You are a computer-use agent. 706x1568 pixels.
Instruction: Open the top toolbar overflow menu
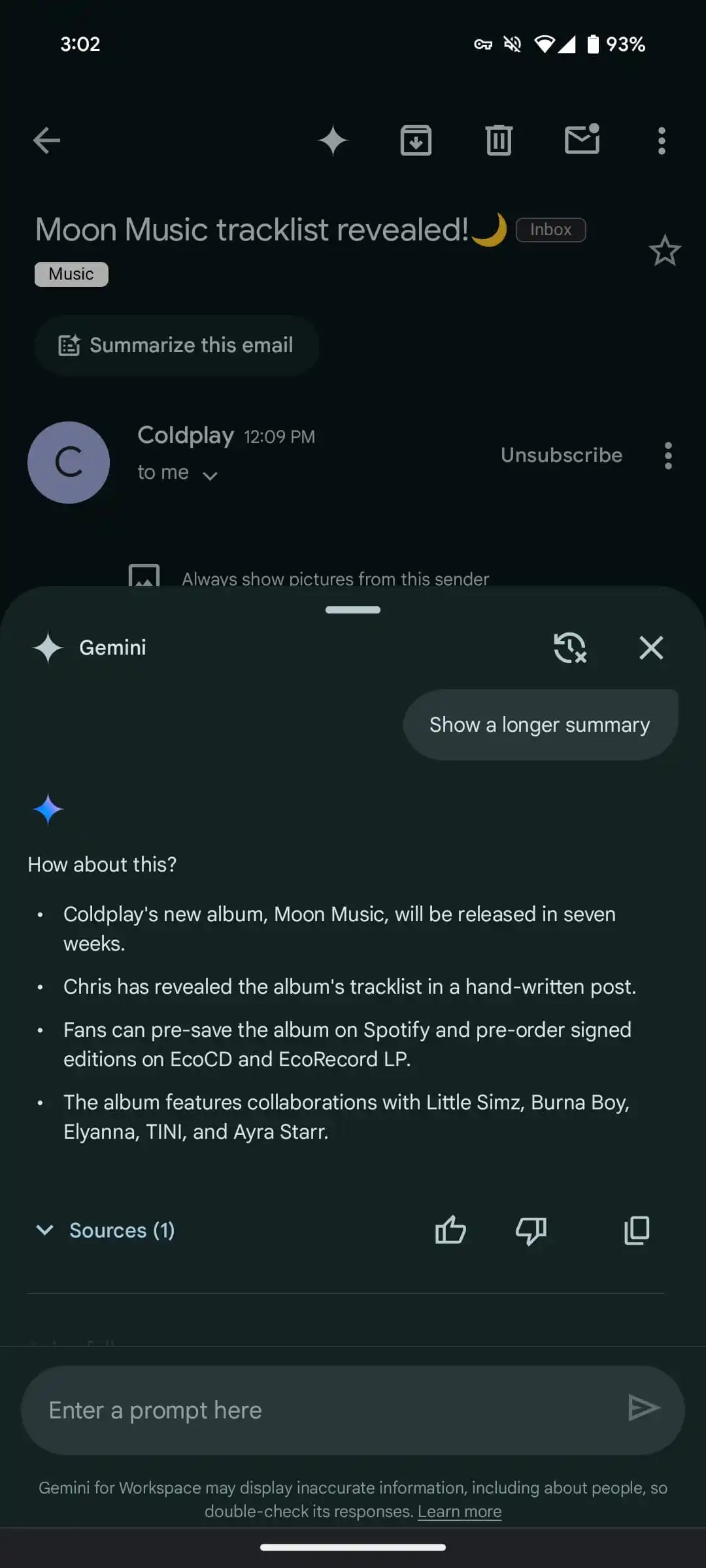click(662, 140)
